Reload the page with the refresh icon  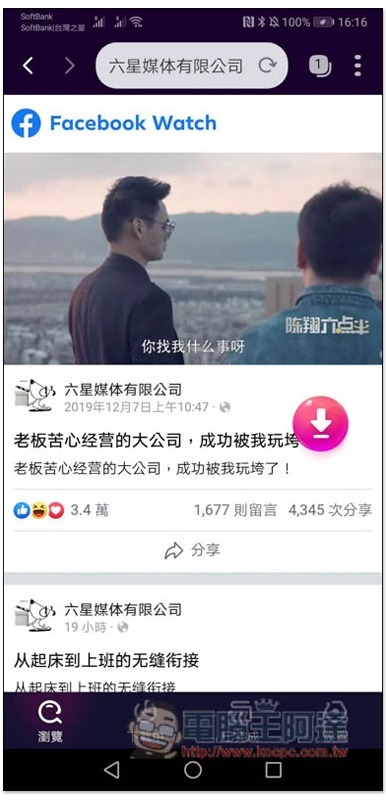(268, 66)
